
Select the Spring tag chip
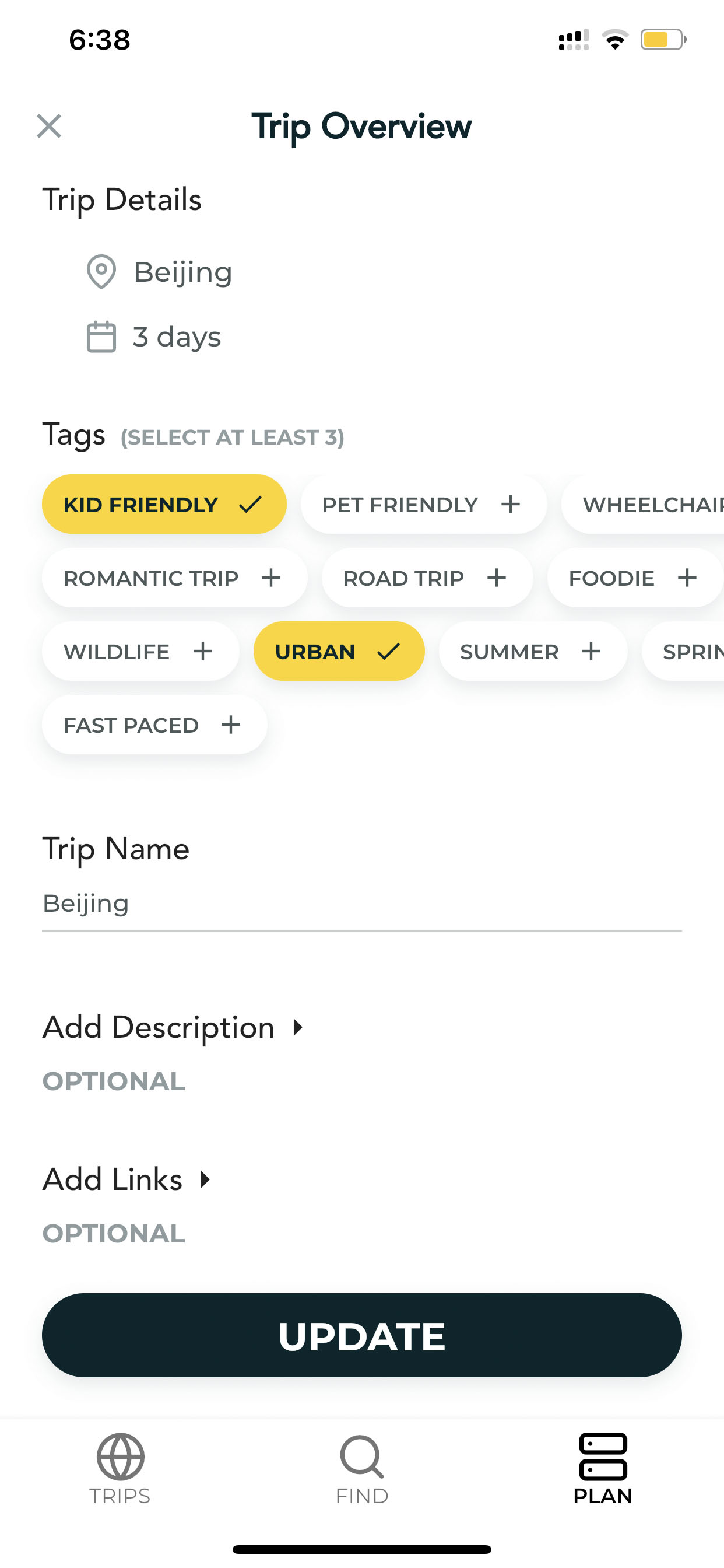tap(683, 652)
